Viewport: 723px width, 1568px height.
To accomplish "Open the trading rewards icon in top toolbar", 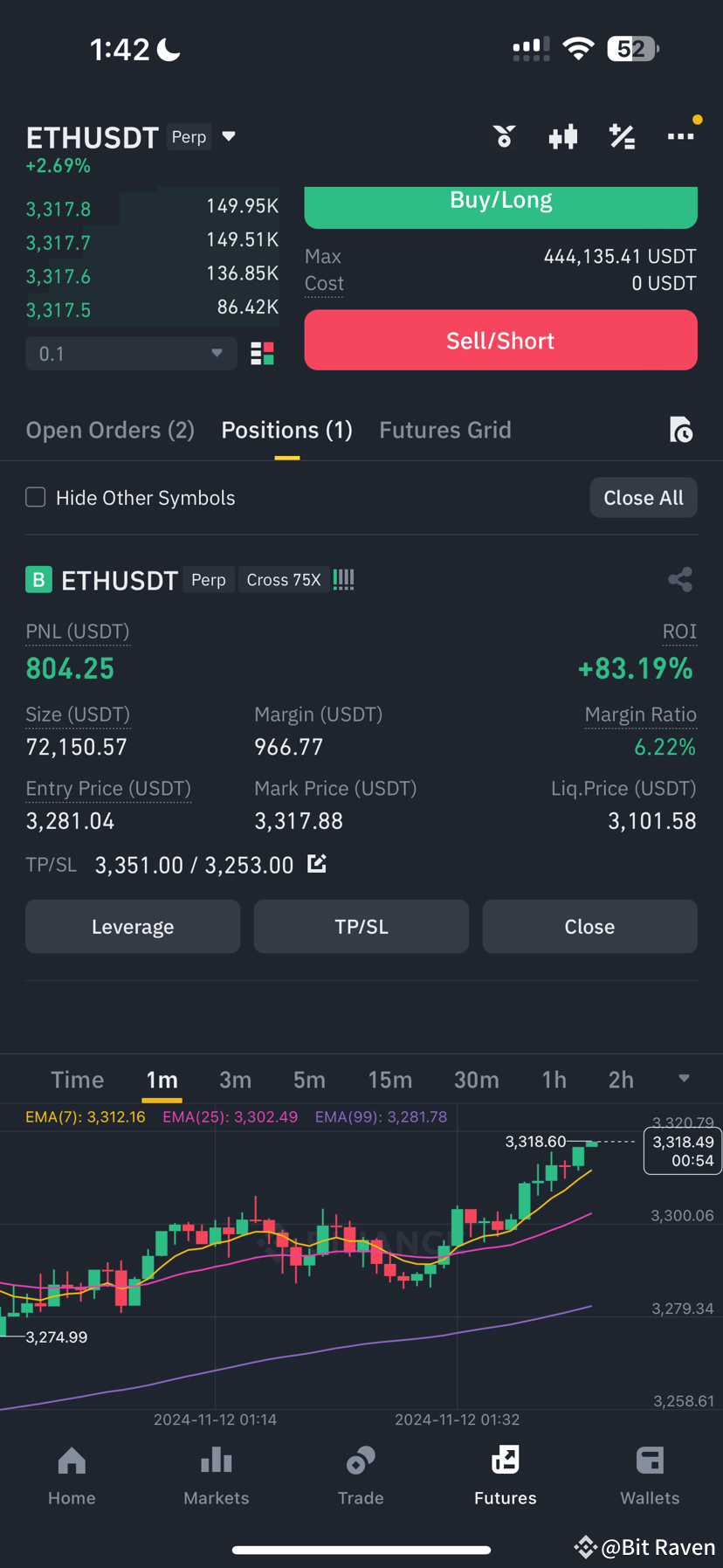I will tap(504, 136).
